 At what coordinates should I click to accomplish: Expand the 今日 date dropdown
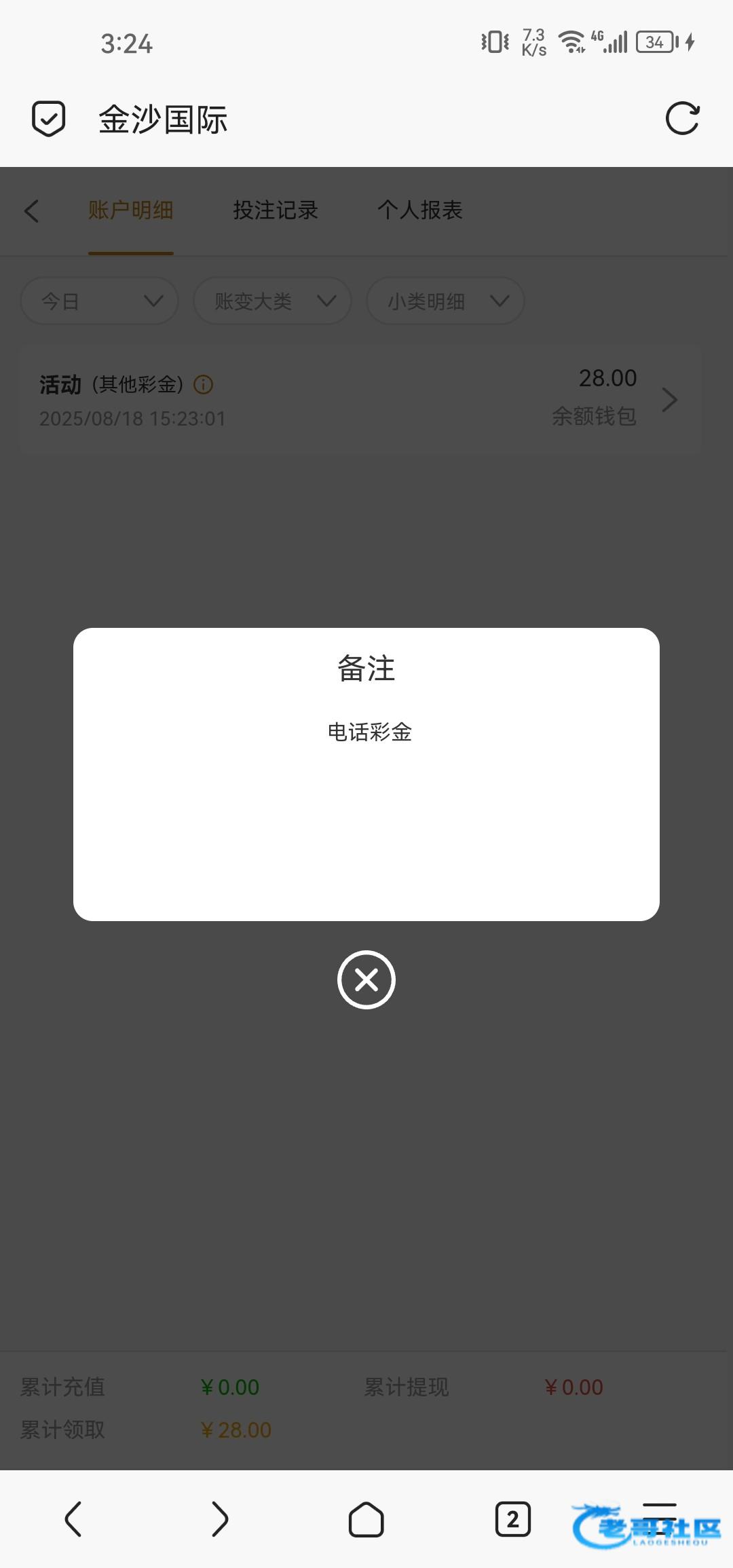point(100,301)
